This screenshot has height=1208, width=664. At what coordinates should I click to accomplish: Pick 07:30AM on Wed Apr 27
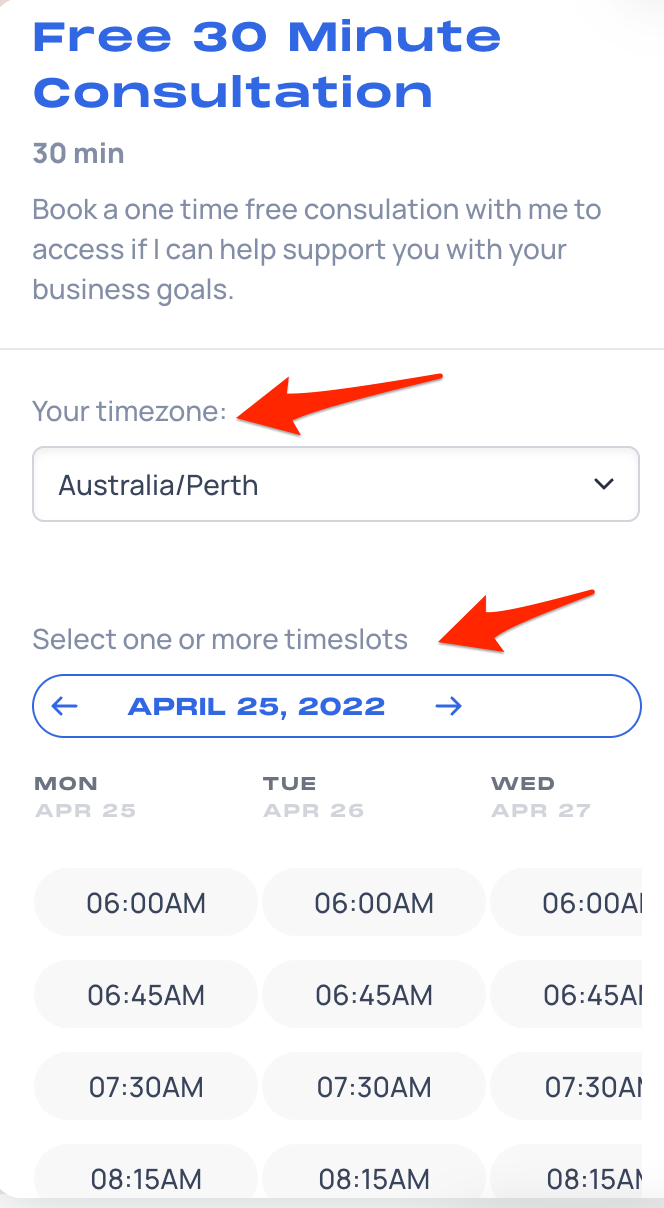click(566, 1086)
